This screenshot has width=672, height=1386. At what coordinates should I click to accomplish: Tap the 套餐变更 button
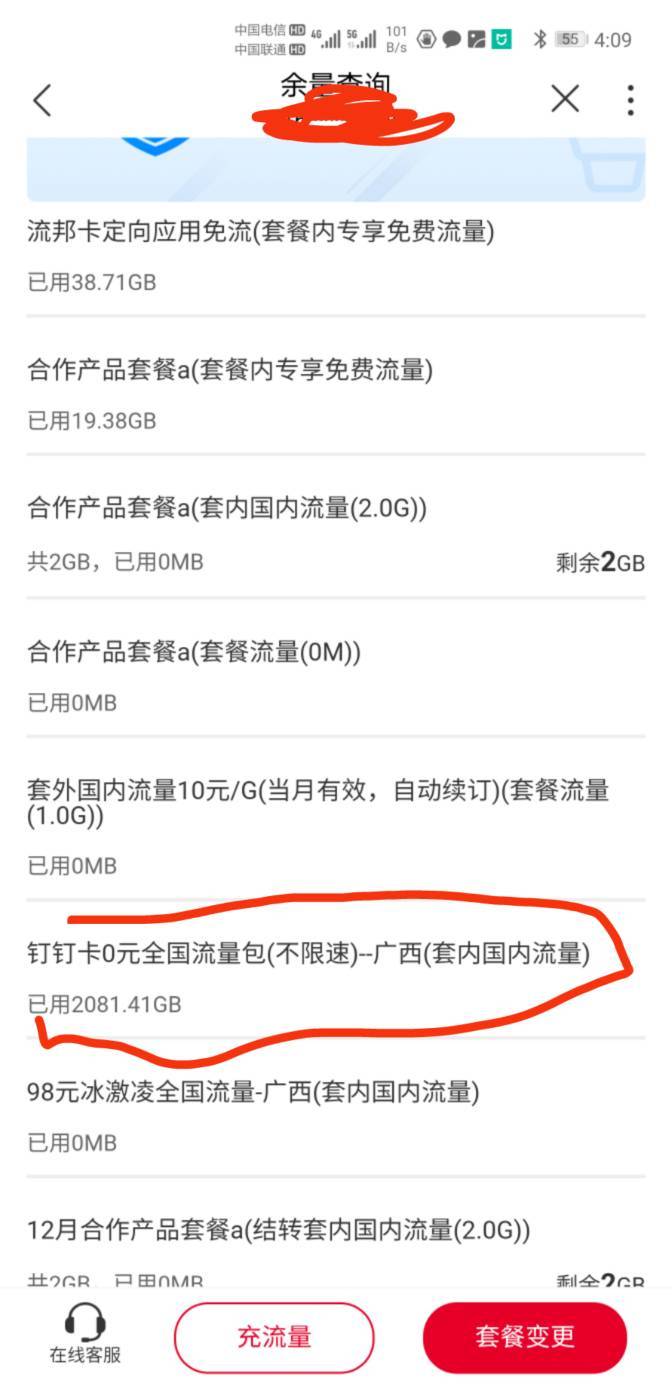525,1337
